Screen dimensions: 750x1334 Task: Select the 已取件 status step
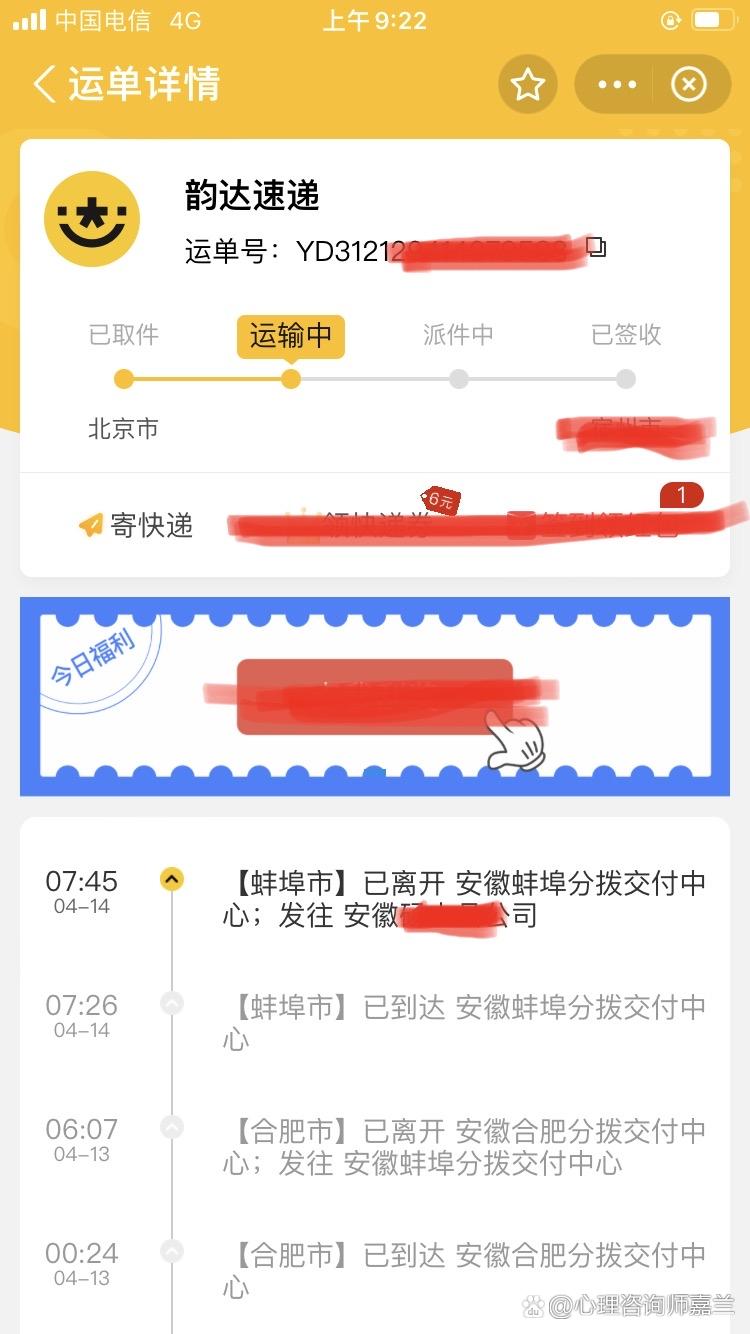point(123,335)
